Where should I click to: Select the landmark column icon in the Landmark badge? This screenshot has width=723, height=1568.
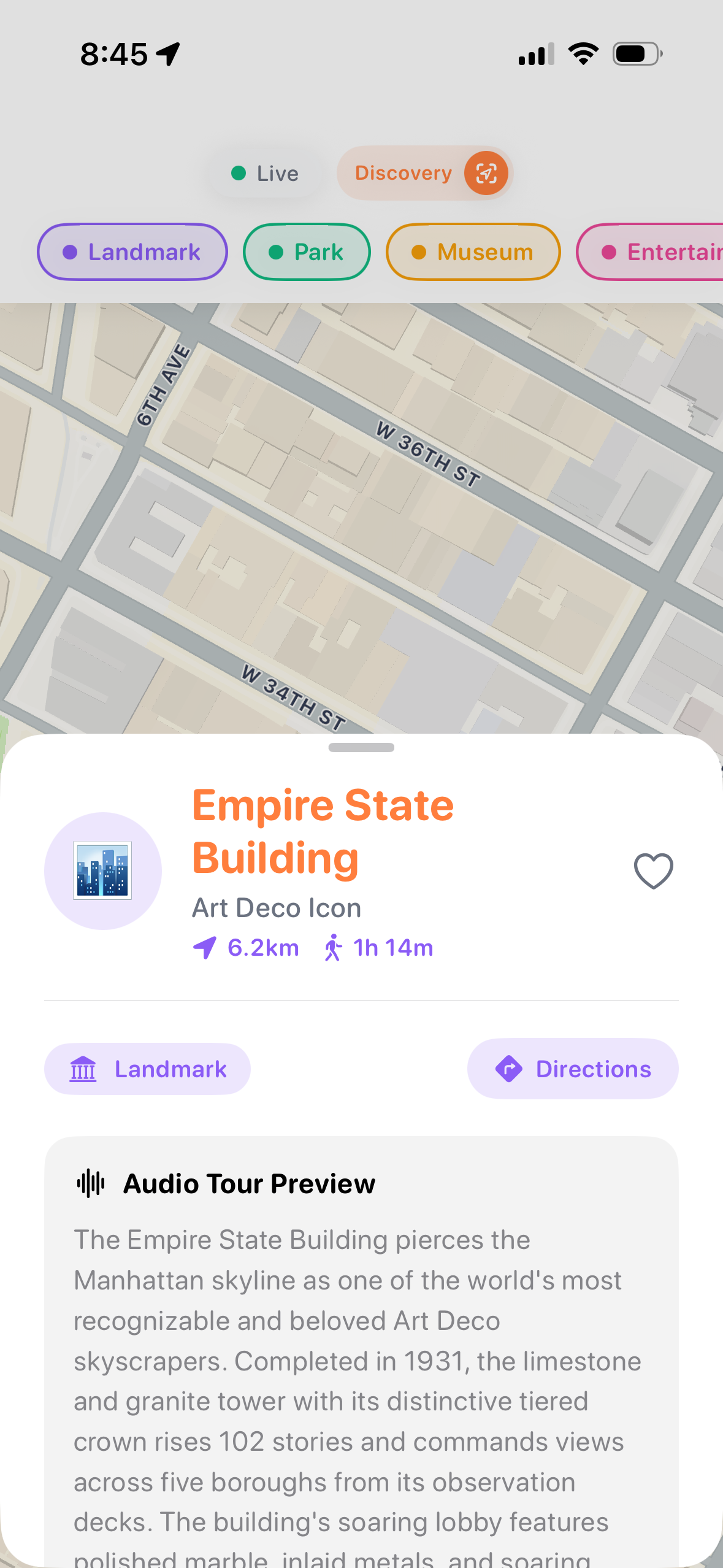[83, 1069]
